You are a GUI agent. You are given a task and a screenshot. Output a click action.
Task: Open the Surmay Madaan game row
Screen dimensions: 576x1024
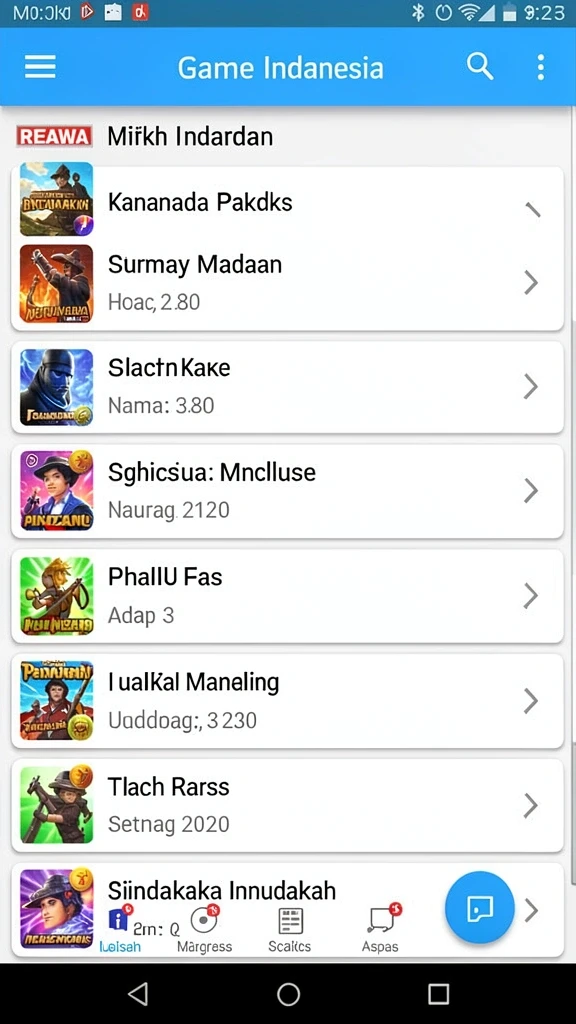[287, 283]
